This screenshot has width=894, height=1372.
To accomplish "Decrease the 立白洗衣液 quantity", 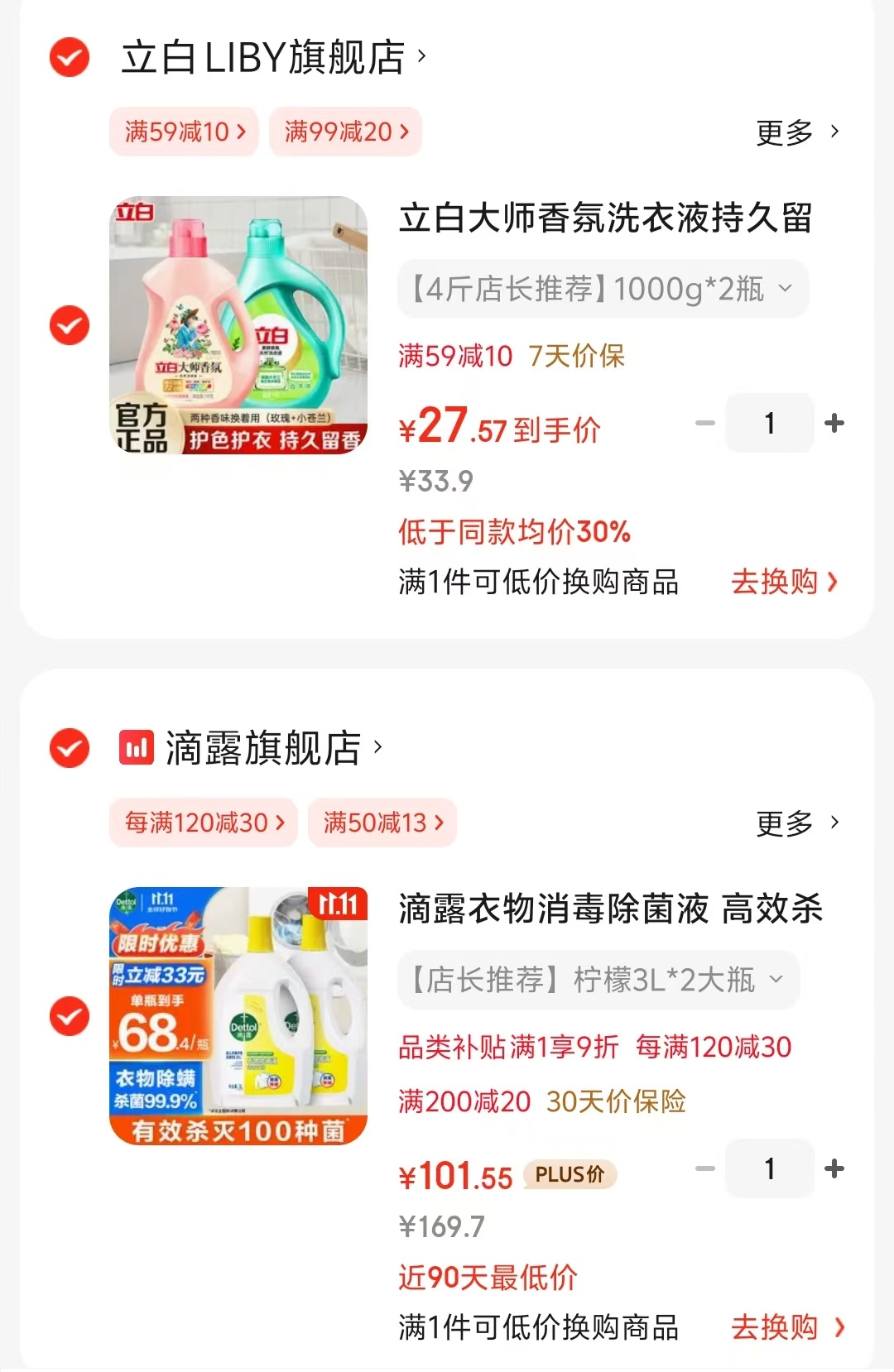I will pyautogui.click(x=705, y=423).
